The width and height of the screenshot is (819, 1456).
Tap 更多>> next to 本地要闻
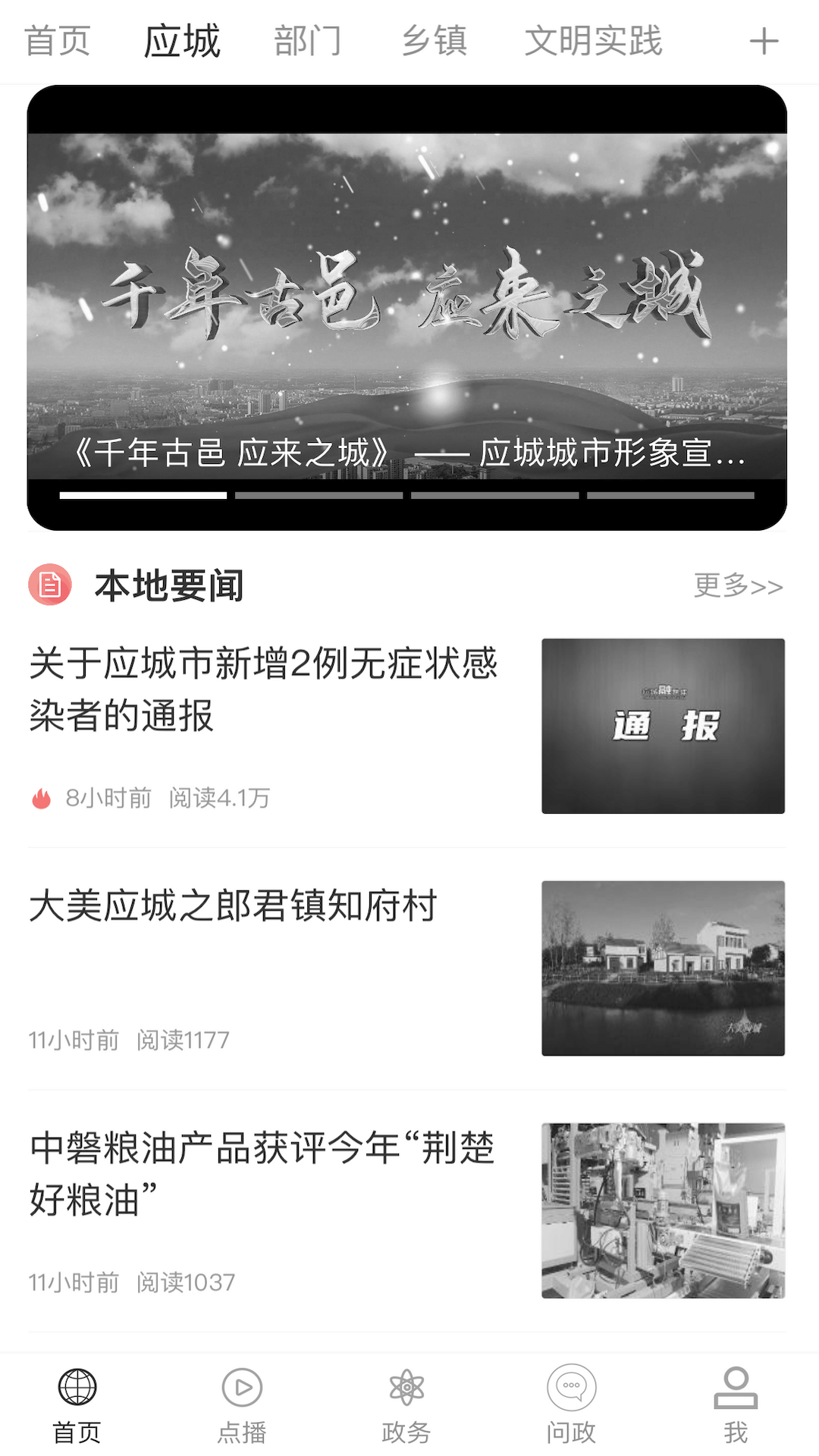[x=737, y=585]
